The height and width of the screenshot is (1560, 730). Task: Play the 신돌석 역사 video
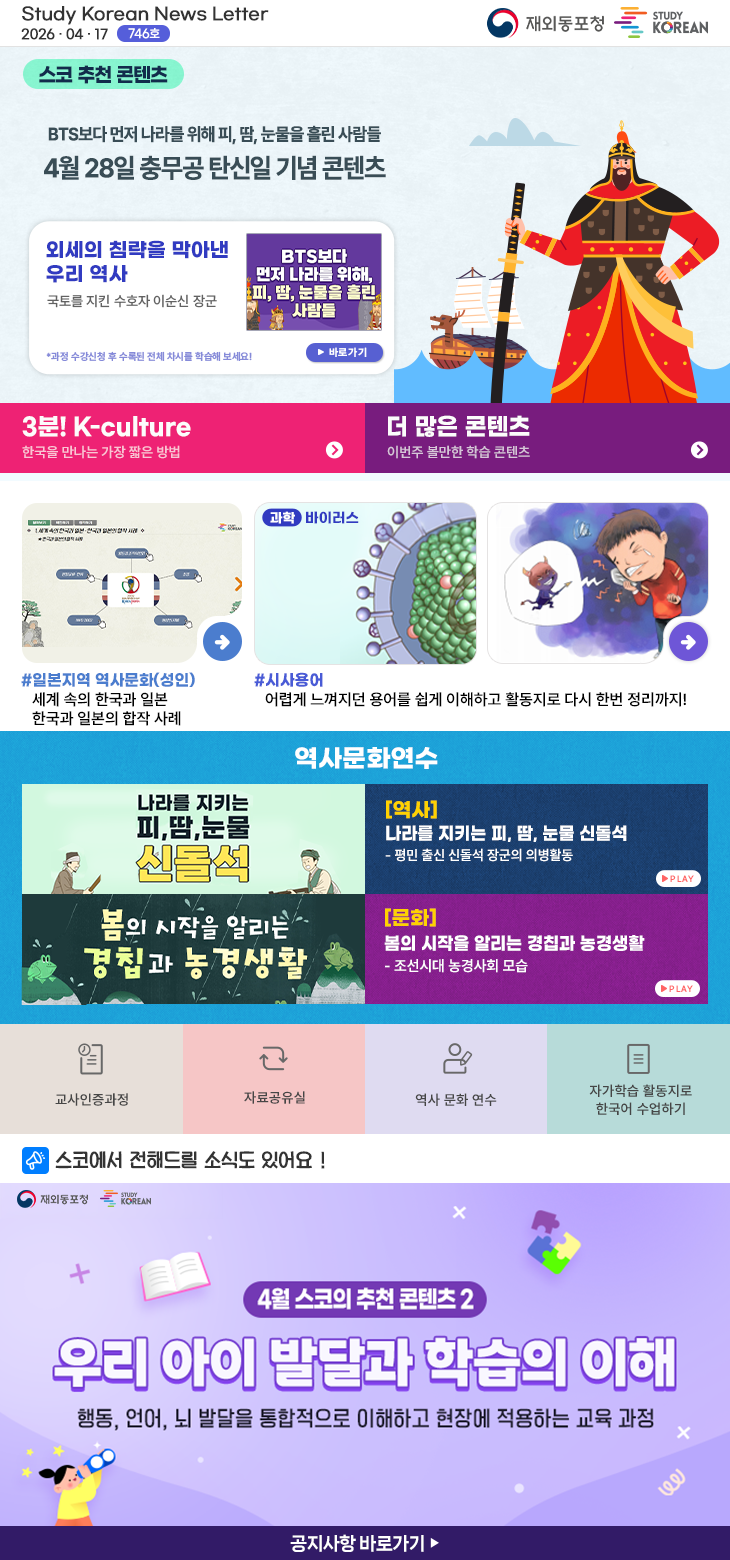[676, 880]
